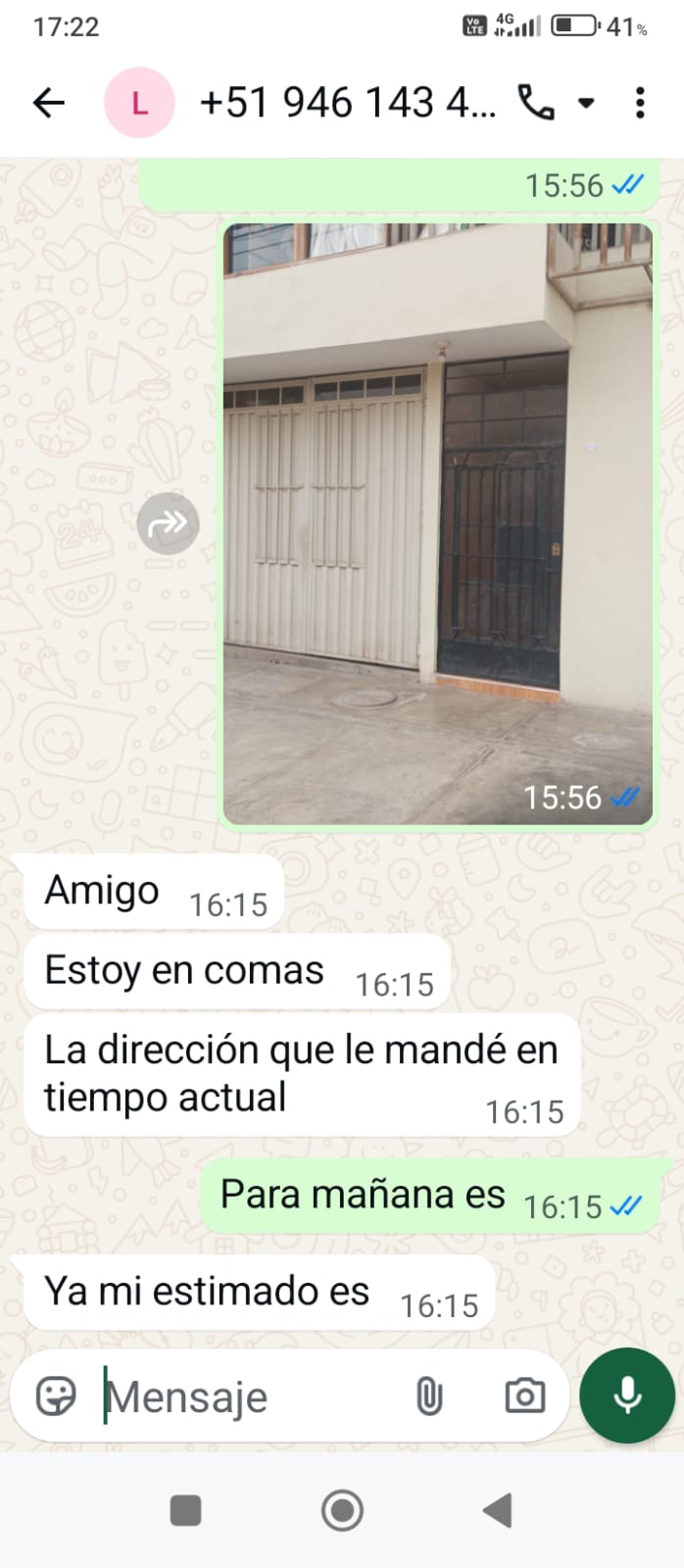The image size is (684, 1568).
Task: Go back to the chats list
Action: [48, 102]
